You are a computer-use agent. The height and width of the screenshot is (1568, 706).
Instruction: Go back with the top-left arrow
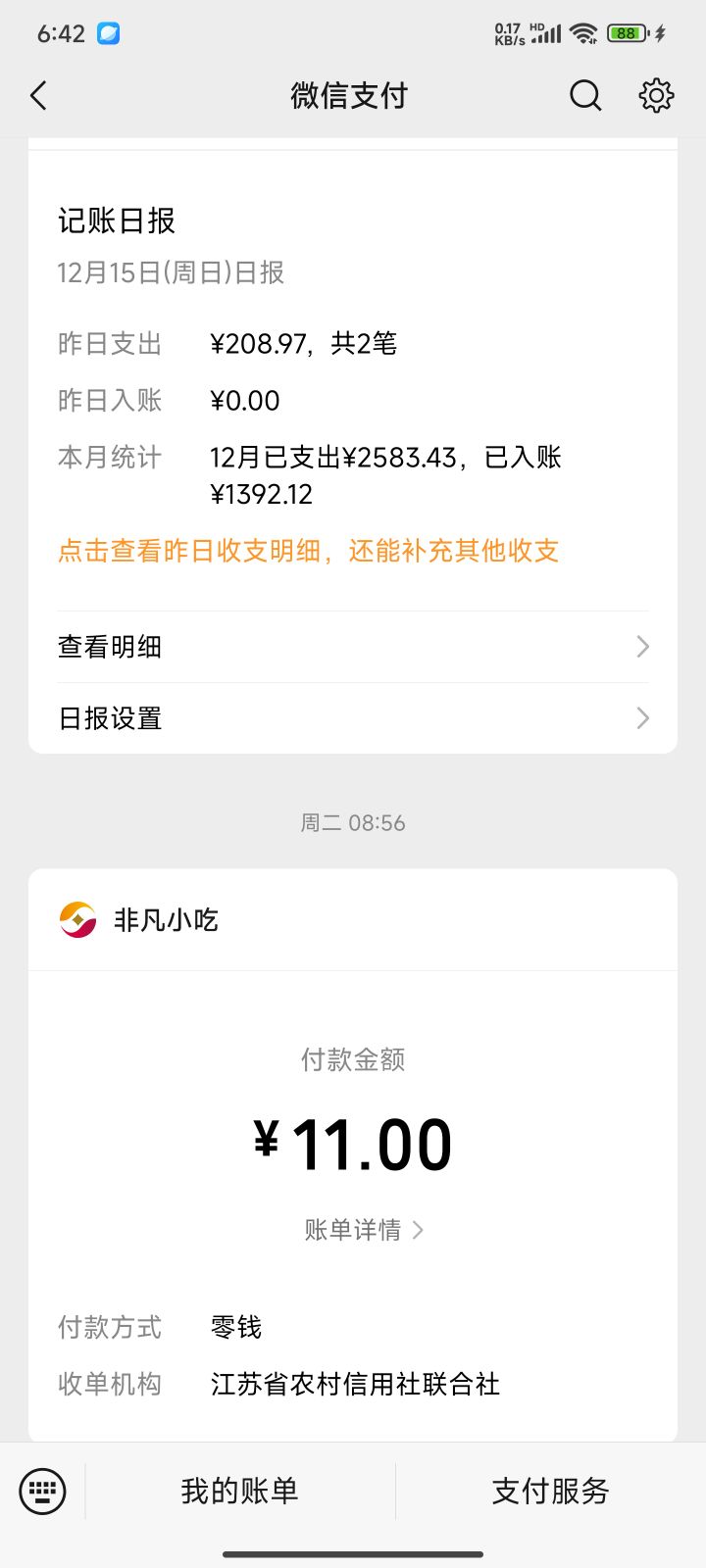click(38, 95)
